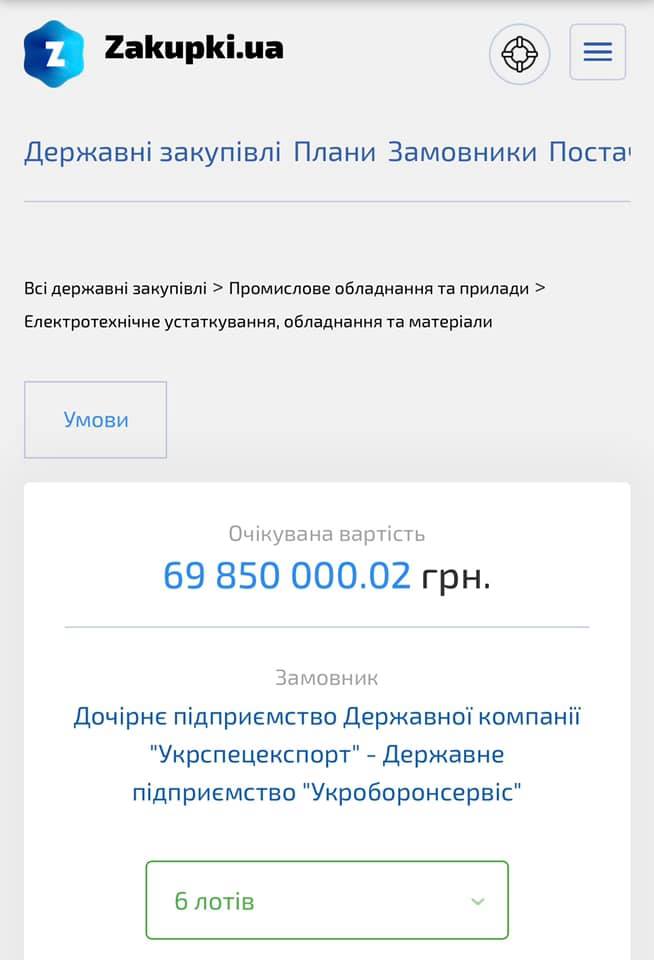Open Державні закупівлі section
This screenshot has height=960, width=654.
click(x=152, y=152)
